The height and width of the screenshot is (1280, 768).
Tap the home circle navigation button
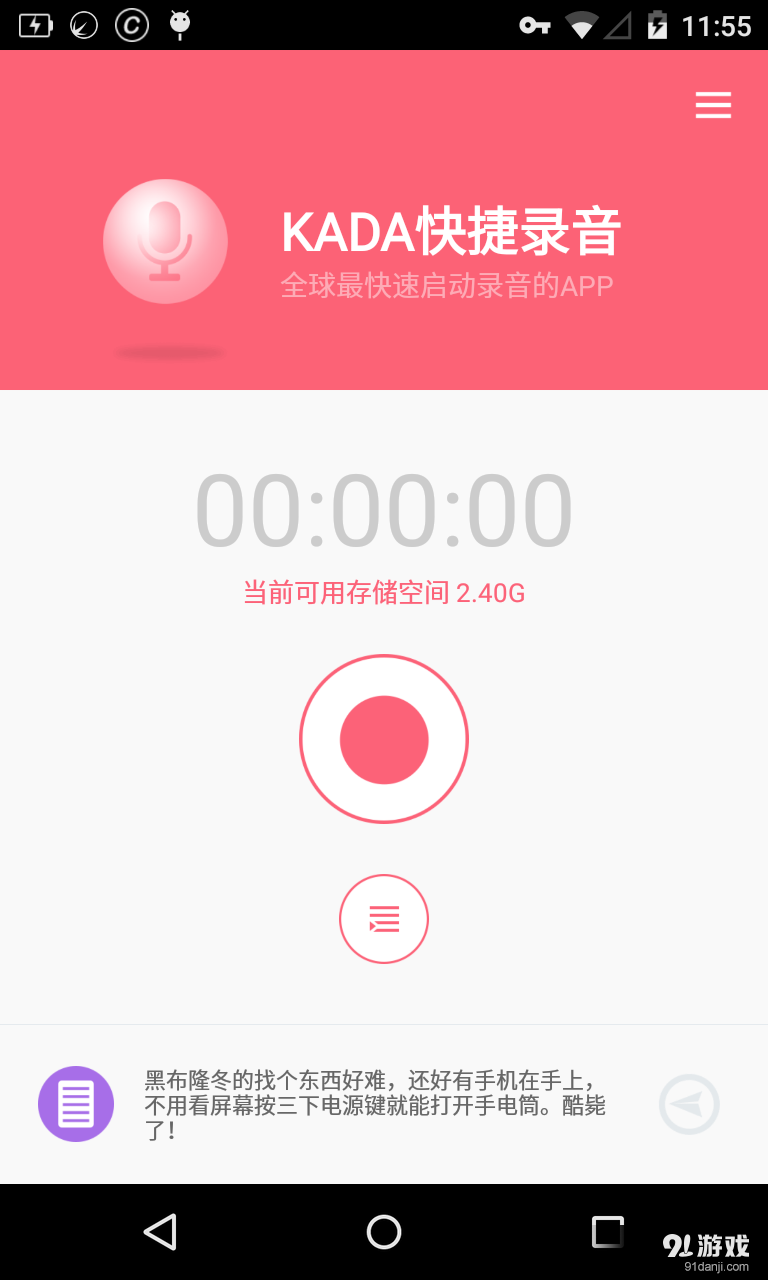click(384, 1232)
